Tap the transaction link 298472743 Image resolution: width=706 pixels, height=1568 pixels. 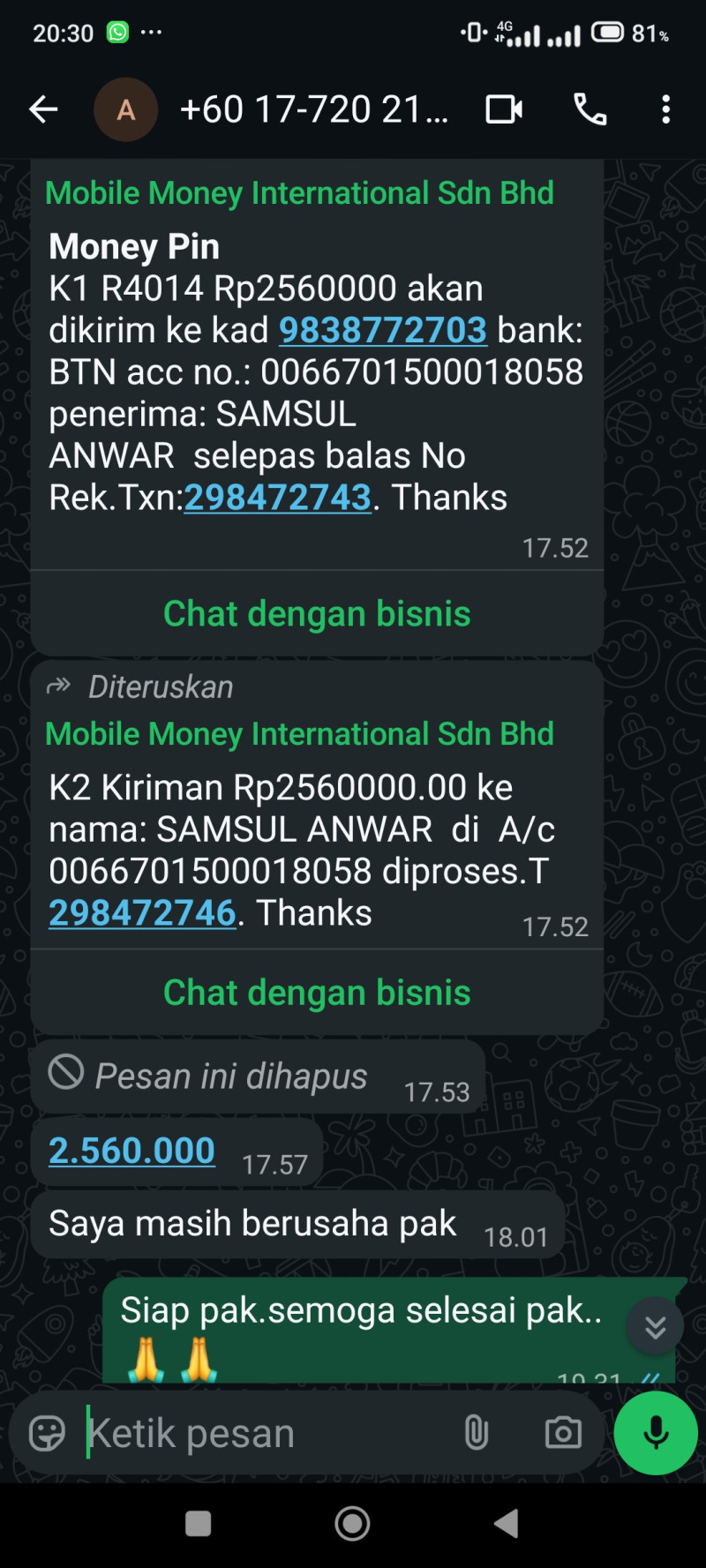[x=276, y=496]
